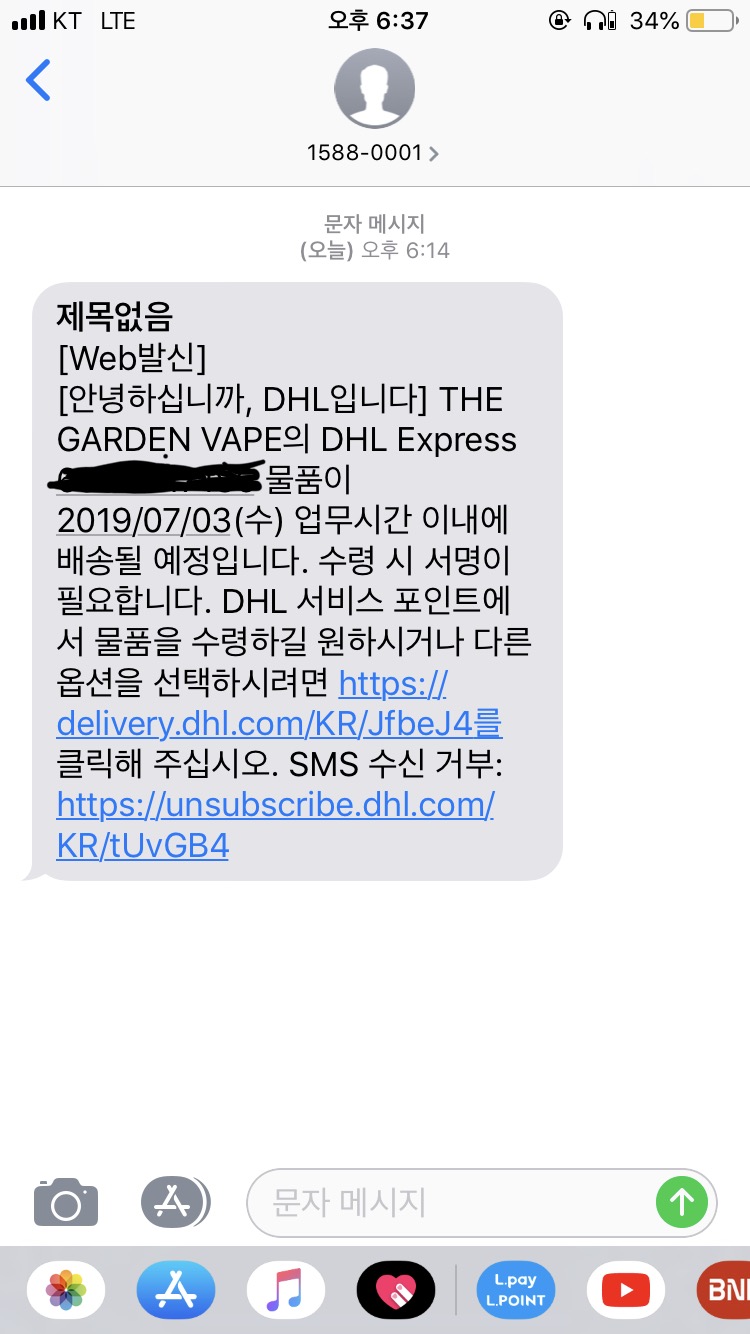The image size is (750, 1334).
Task: Go back to the messages list
Action: [38, 80]
